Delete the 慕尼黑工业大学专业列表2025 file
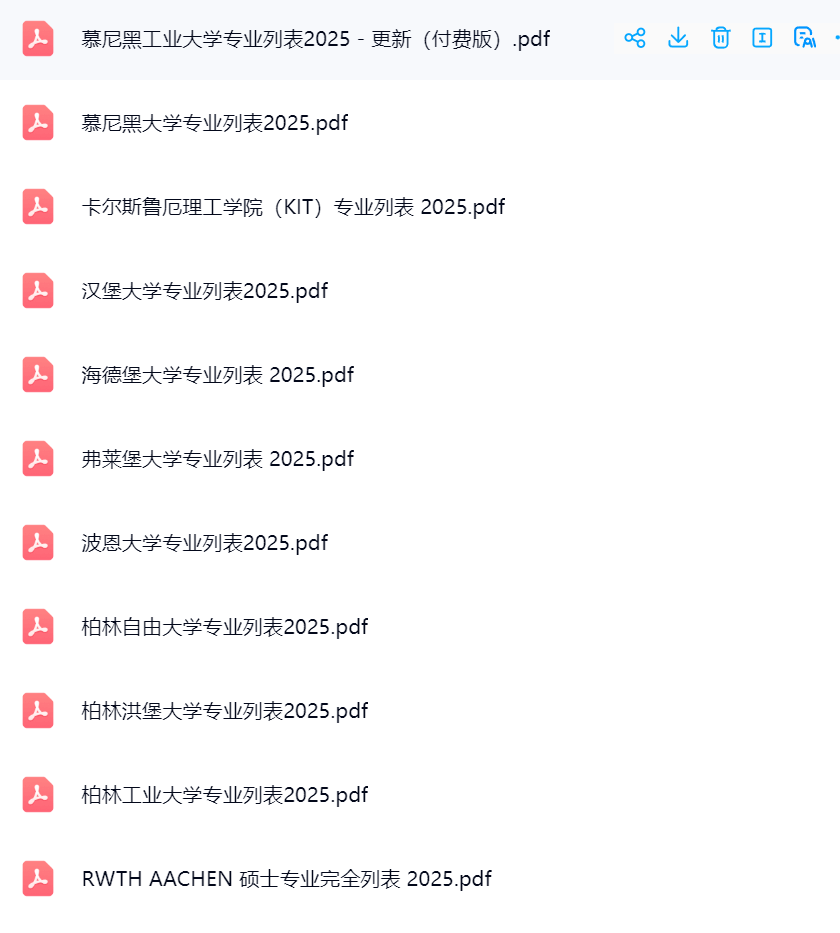The height and width of the screenshot is (933, 840). tap(721, 38)
